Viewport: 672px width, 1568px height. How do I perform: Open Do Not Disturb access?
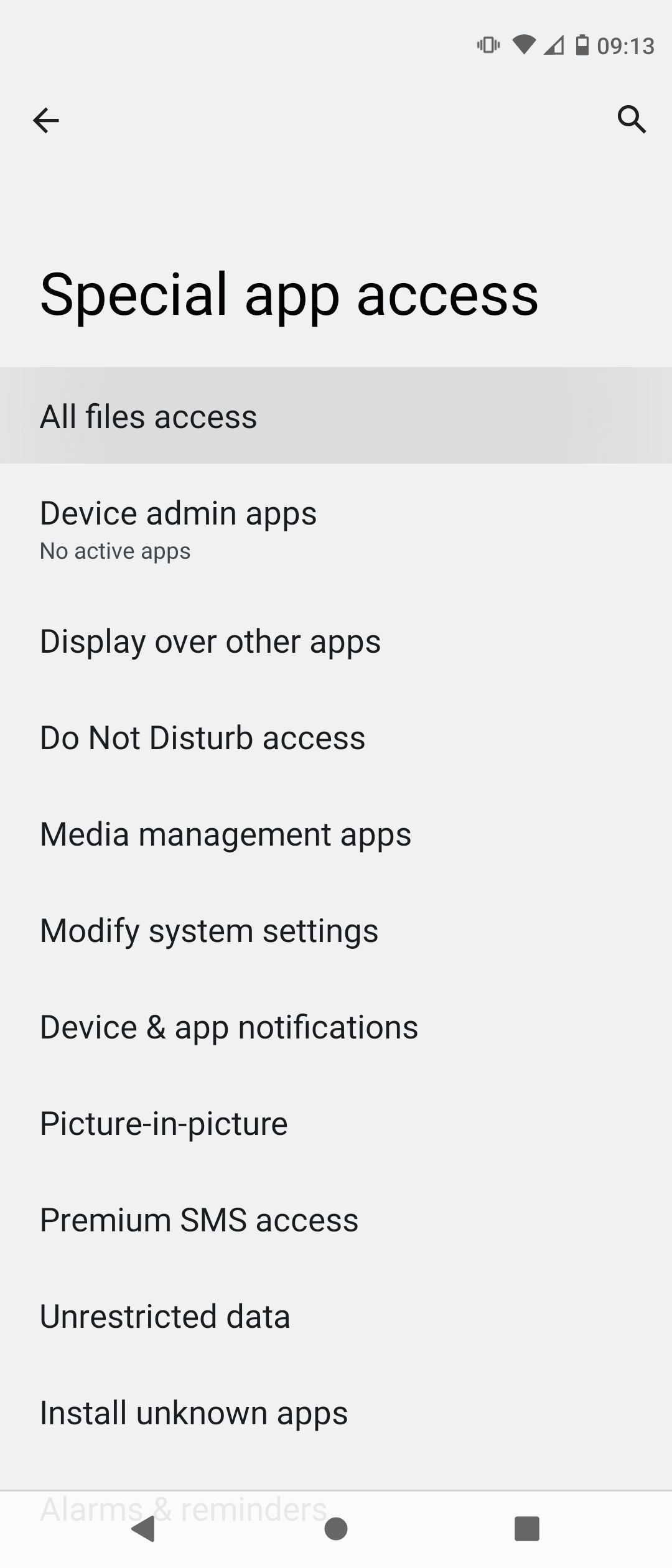point(336,737)
